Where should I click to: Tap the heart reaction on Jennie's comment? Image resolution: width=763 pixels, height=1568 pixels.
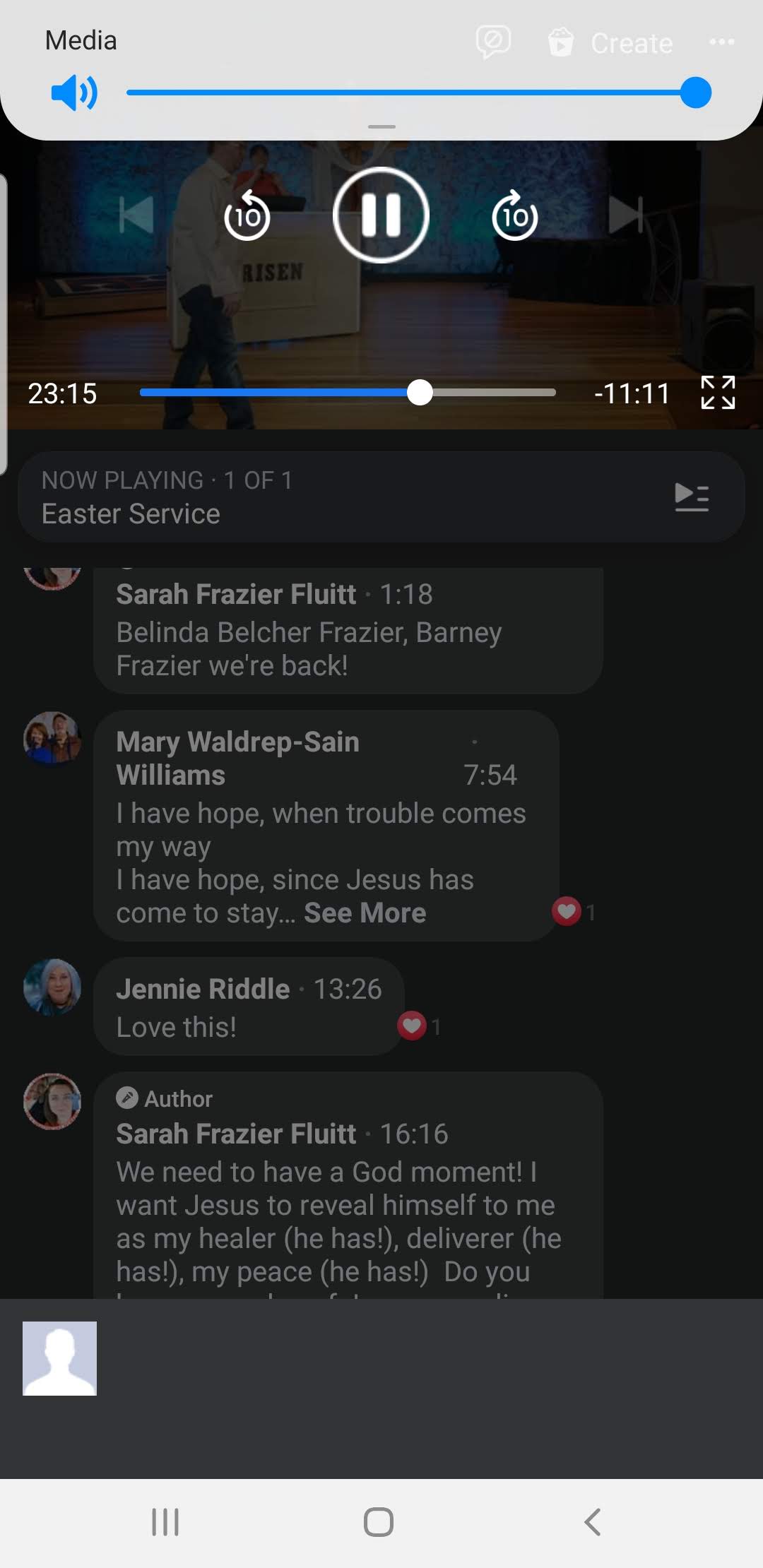[x=413, y=1026]
